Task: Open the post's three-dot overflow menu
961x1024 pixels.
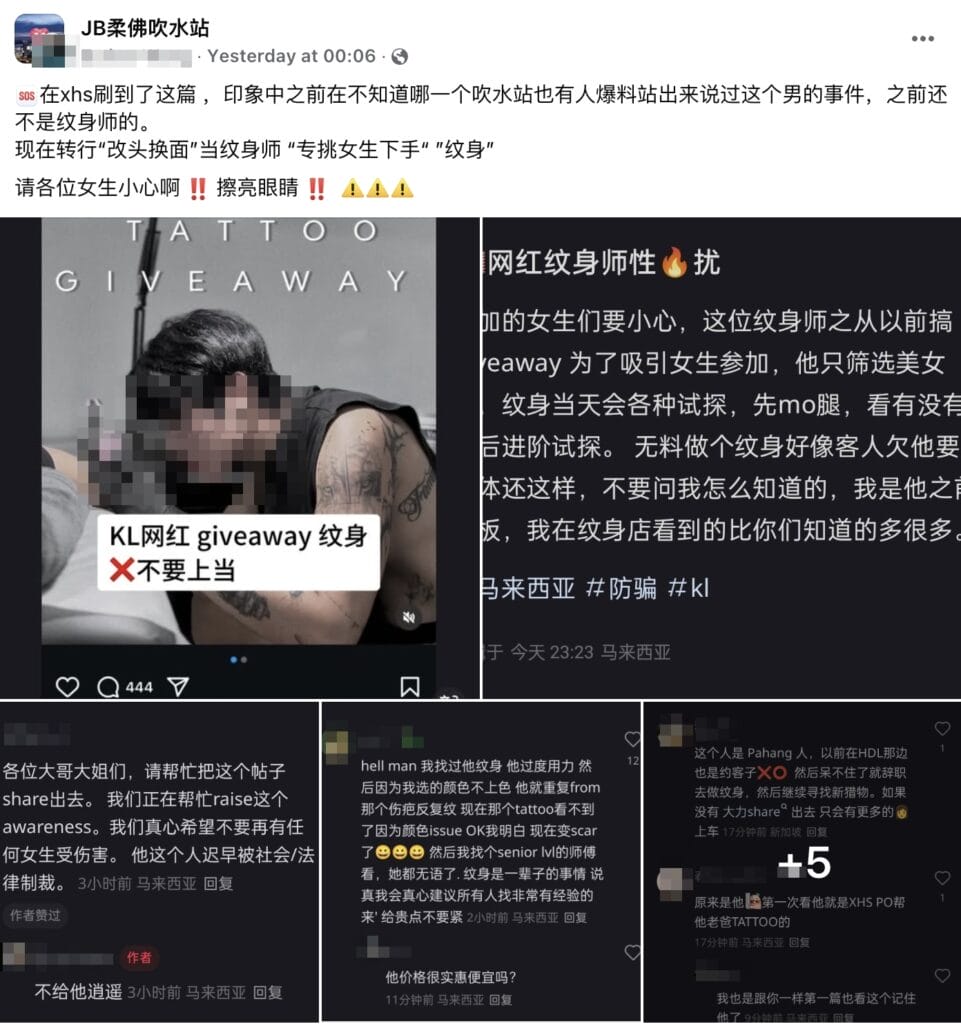Action: pyautogui.click(x=921, y=39)
